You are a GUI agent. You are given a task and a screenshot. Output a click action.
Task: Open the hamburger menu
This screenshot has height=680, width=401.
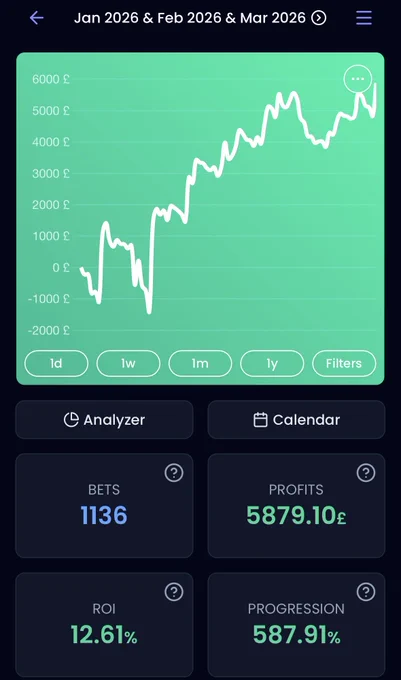tap(364, 18)
